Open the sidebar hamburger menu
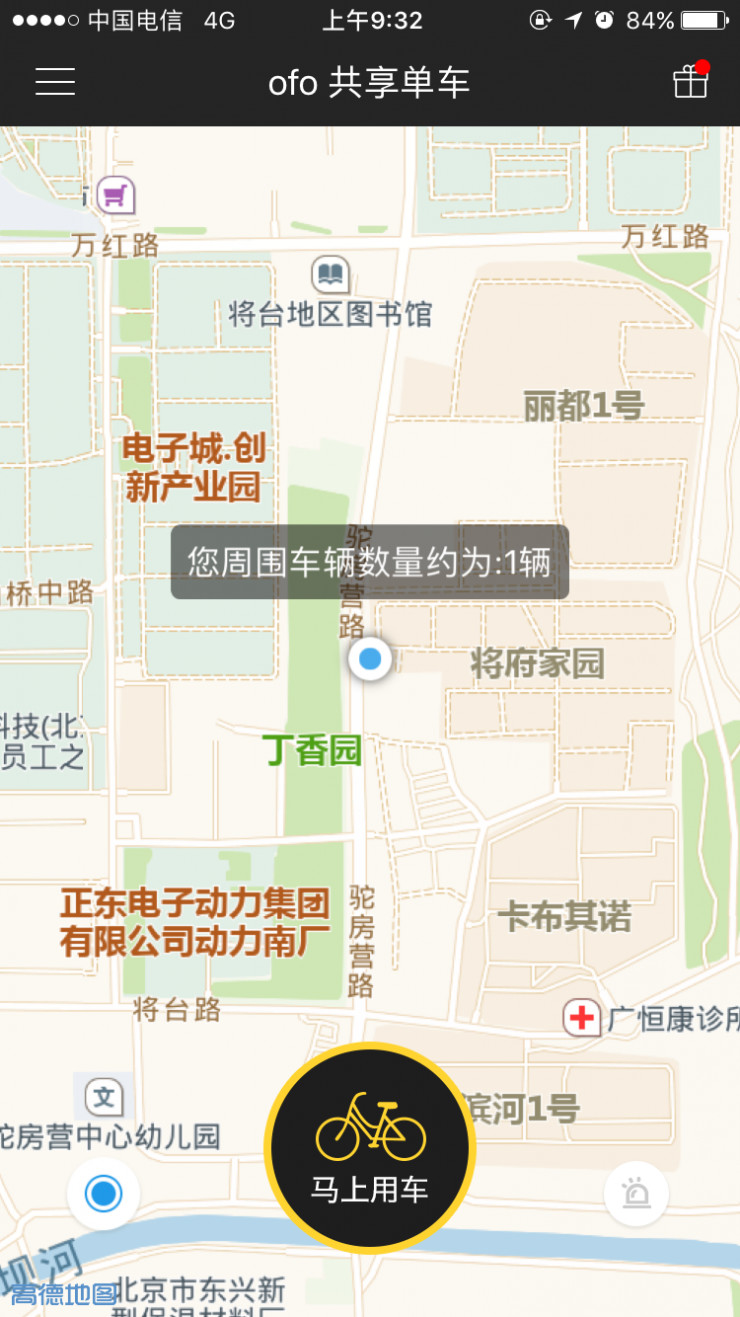Viewport: 740px width, 1317px height. tap(55, 82)
